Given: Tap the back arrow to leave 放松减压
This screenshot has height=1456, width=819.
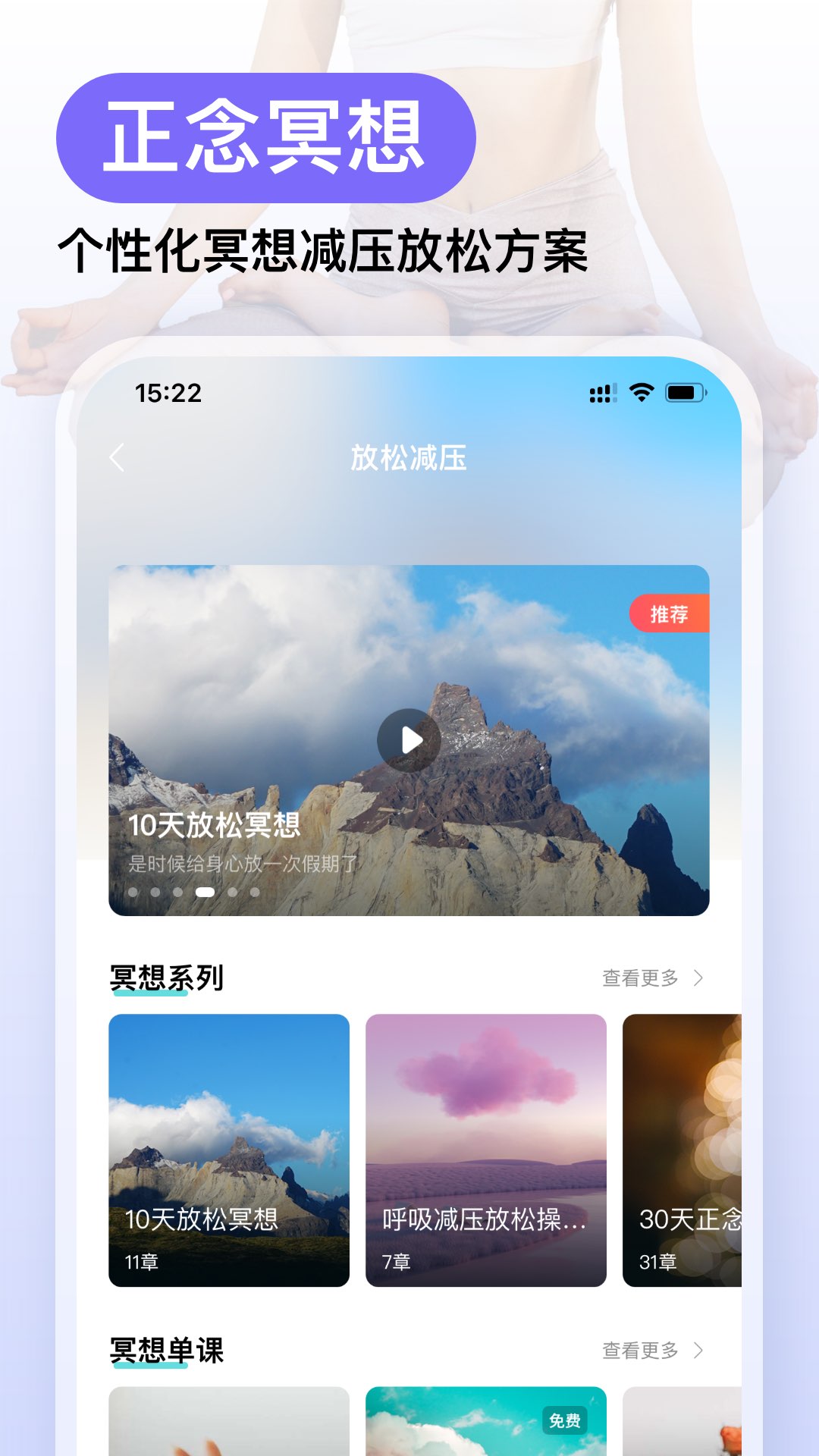Looking at the screenshot, I should tap(119, 458).
